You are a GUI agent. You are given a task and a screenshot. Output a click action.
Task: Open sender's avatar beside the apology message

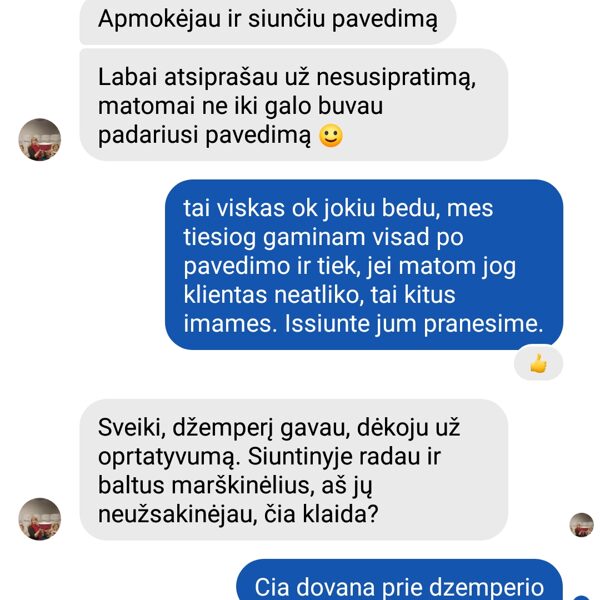tap(40, 139)
